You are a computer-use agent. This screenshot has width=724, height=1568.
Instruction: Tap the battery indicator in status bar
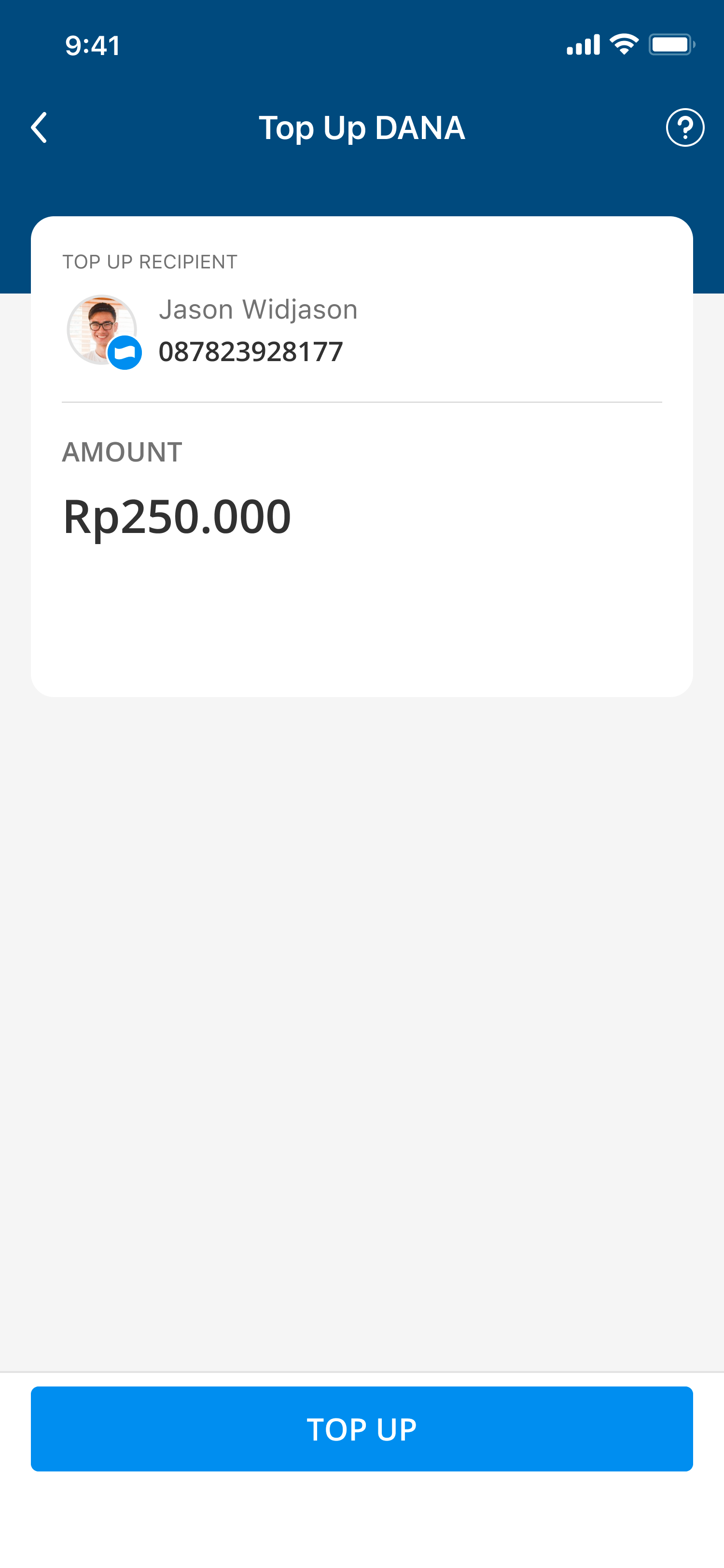pyautogui.click(x=671, y=43)
